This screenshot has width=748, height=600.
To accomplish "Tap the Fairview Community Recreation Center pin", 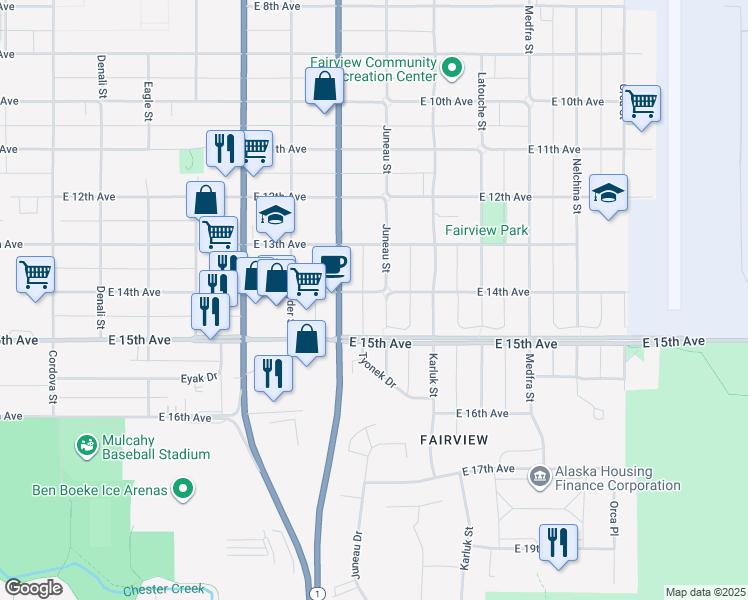I will (452, 68).
